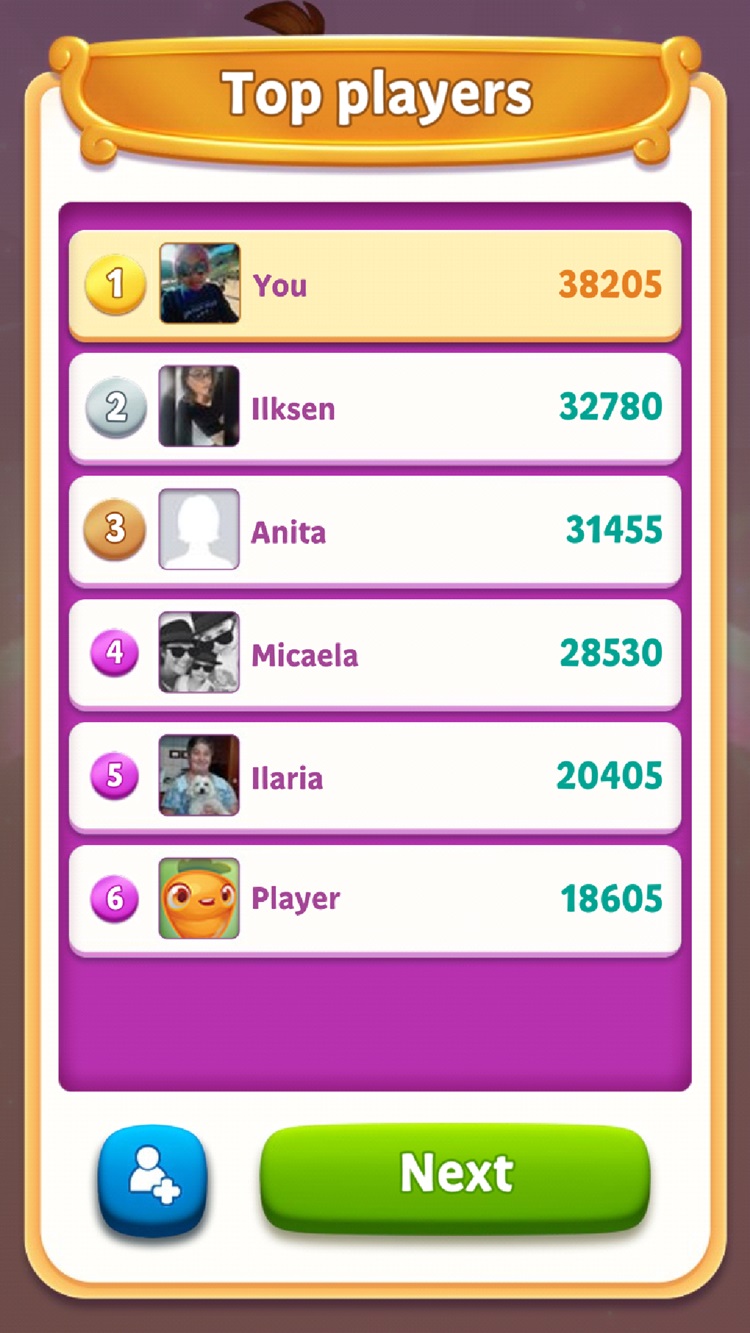
Task: Tap the green Next button
Action: click(x=455, y=1177)
